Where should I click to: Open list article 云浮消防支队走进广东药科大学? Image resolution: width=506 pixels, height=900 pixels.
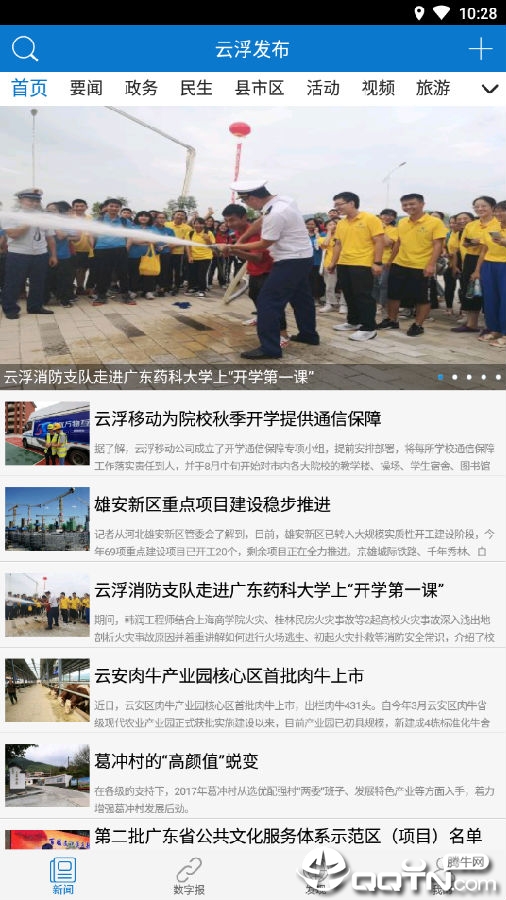coord(253,605)
